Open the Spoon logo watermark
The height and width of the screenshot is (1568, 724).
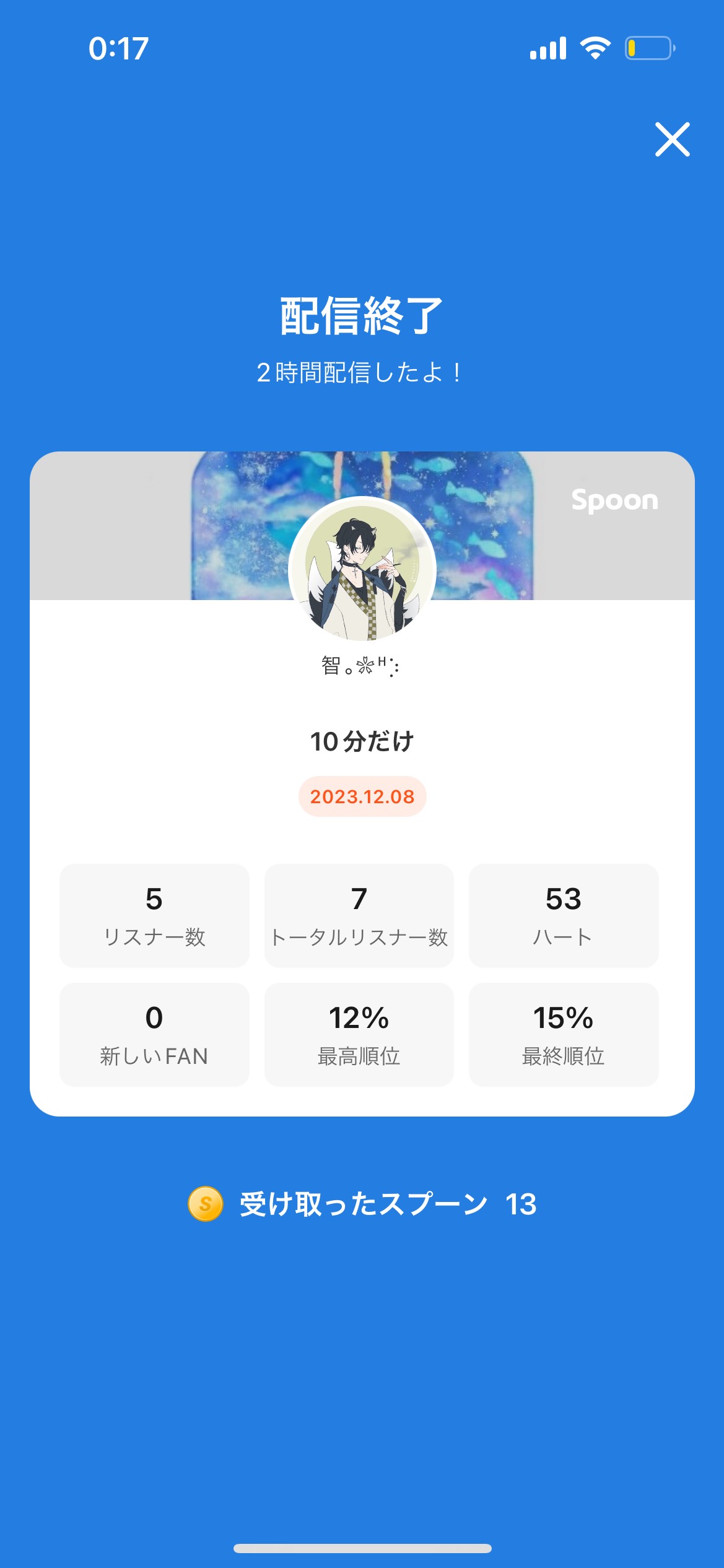(615, 500)
